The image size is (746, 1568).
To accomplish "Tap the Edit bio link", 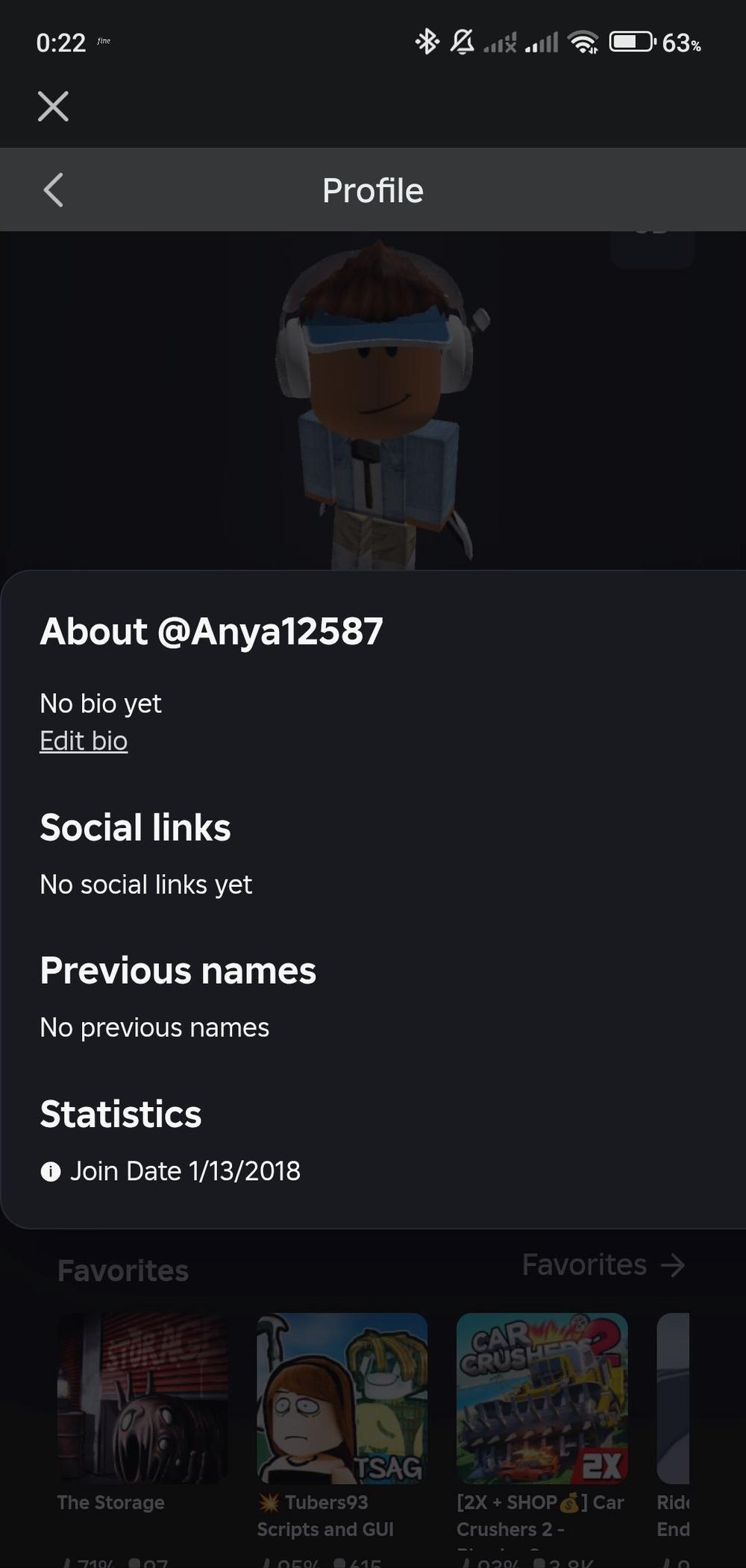I will click(84, 741).
